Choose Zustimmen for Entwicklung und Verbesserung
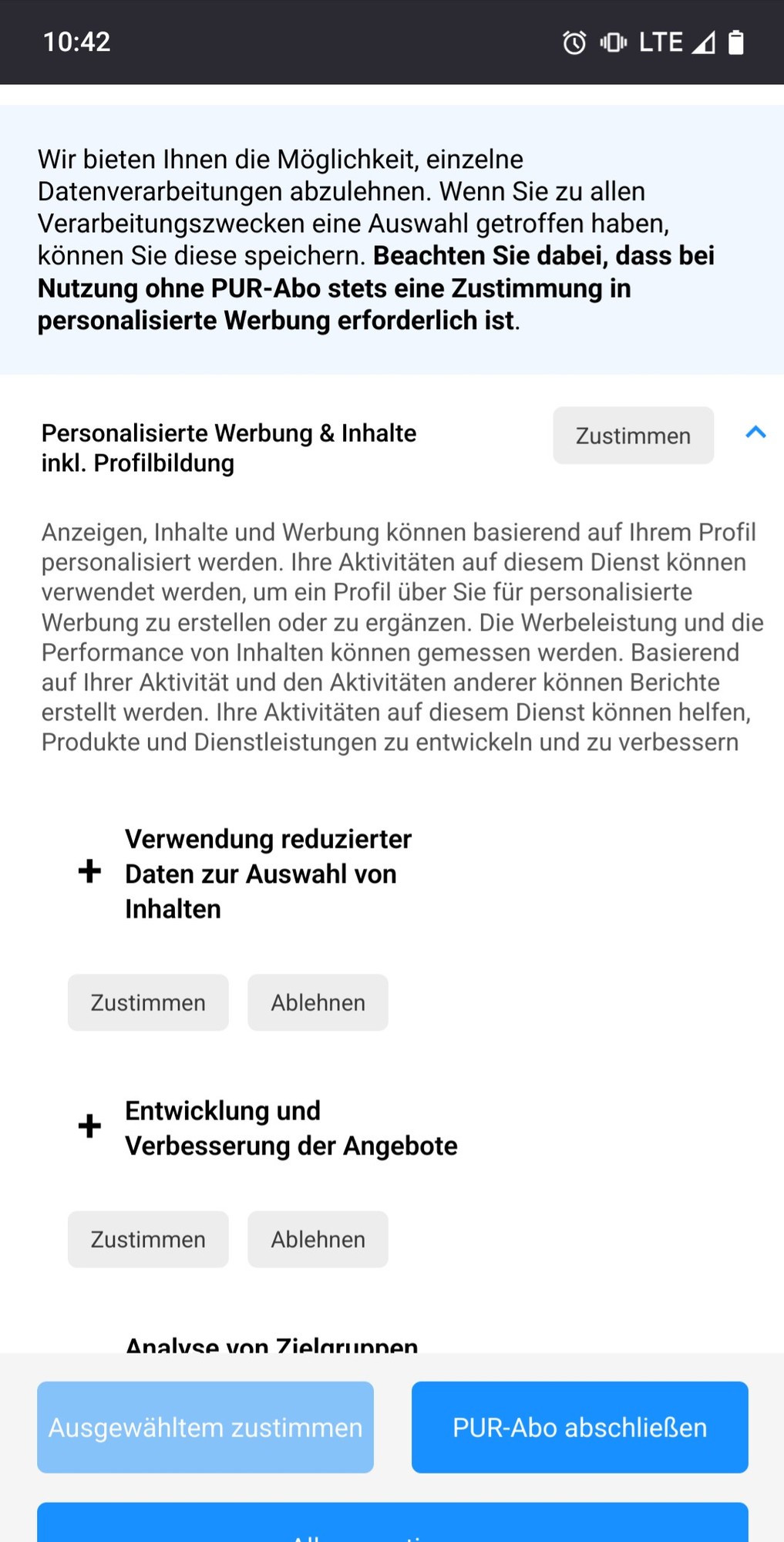Image resolution: width=784 pixels, height=1542 pixels. pos(148,1239)
